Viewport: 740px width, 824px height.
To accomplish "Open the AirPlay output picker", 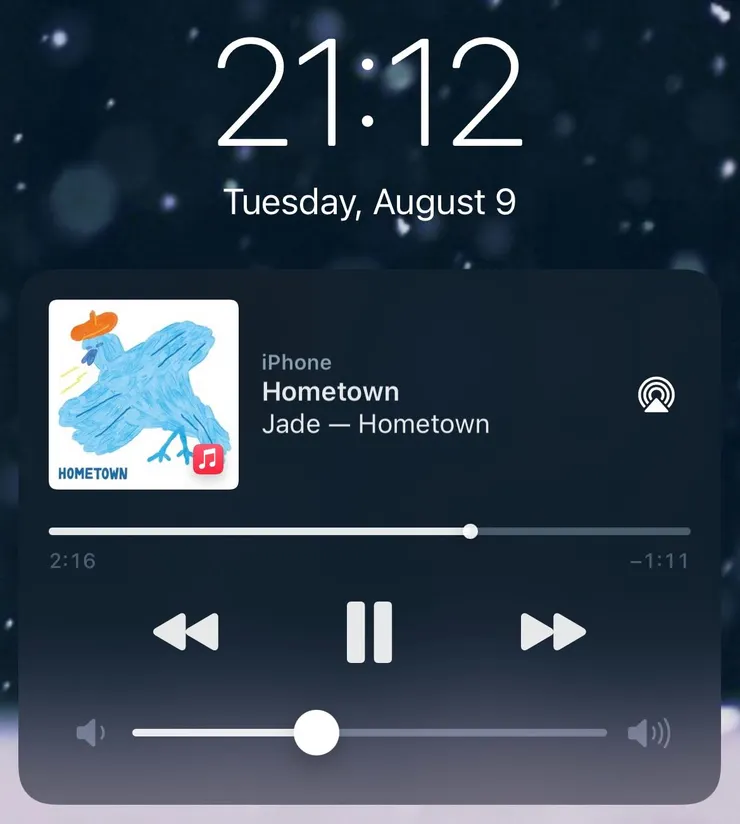I will coord(656,396).
